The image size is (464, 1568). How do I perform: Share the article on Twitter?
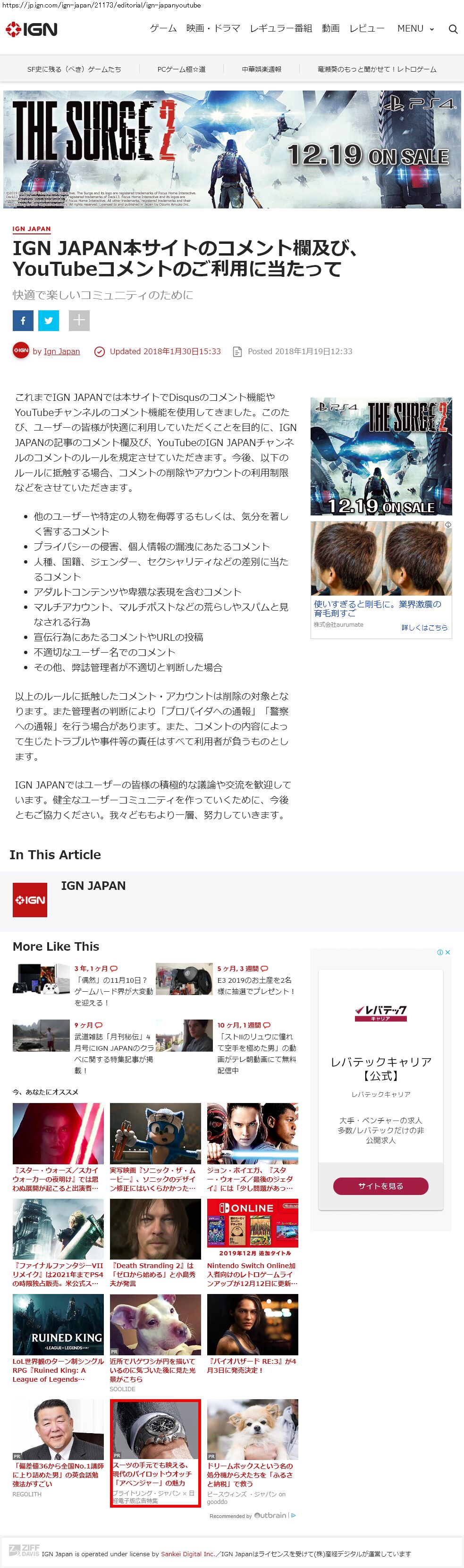click(x=49, y=320)
